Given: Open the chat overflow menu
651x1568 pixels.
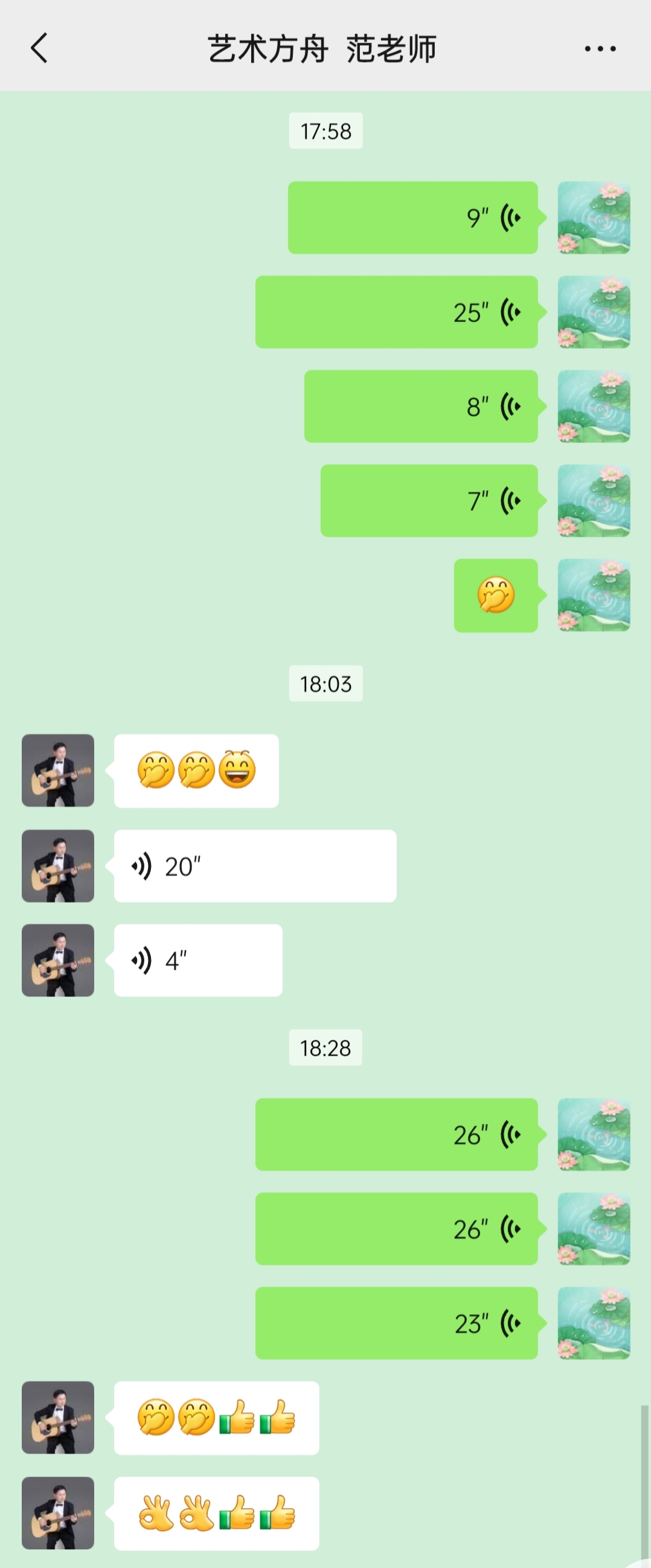Looking at the screenshot, I should point(600,49).
